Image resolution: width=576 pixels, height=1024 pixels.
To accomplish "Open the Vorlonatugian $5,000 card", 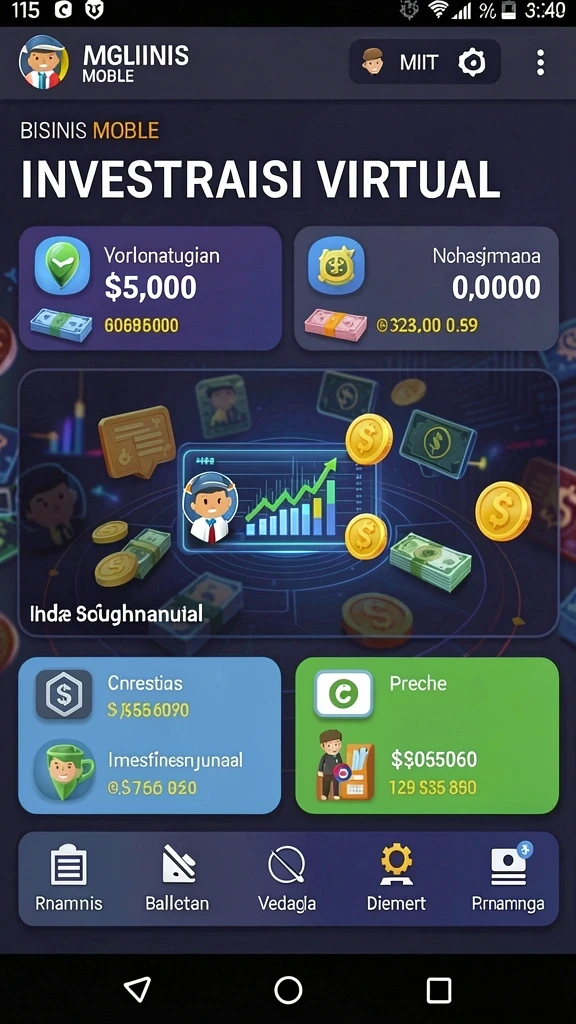I will coord(150,288).
